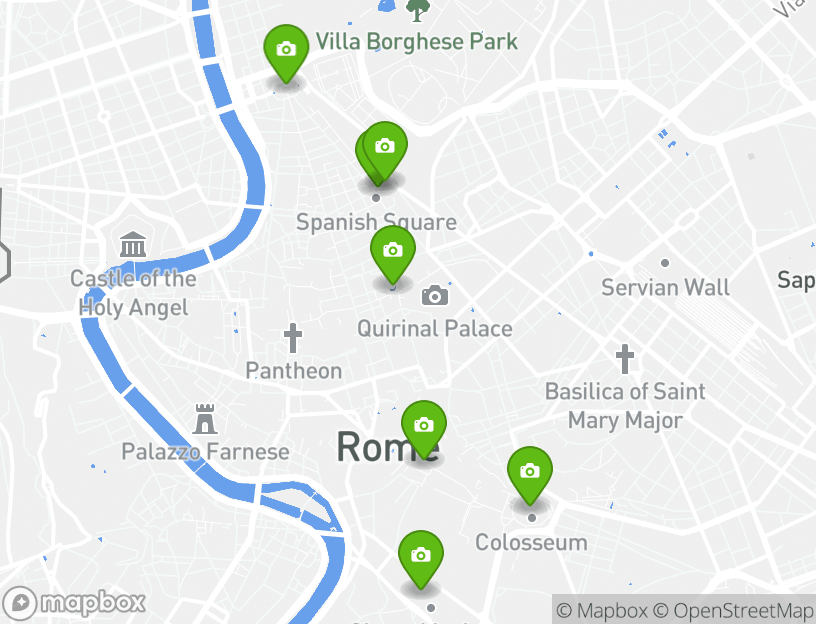Open the © Mapbox attribution link

coord(602,610)
